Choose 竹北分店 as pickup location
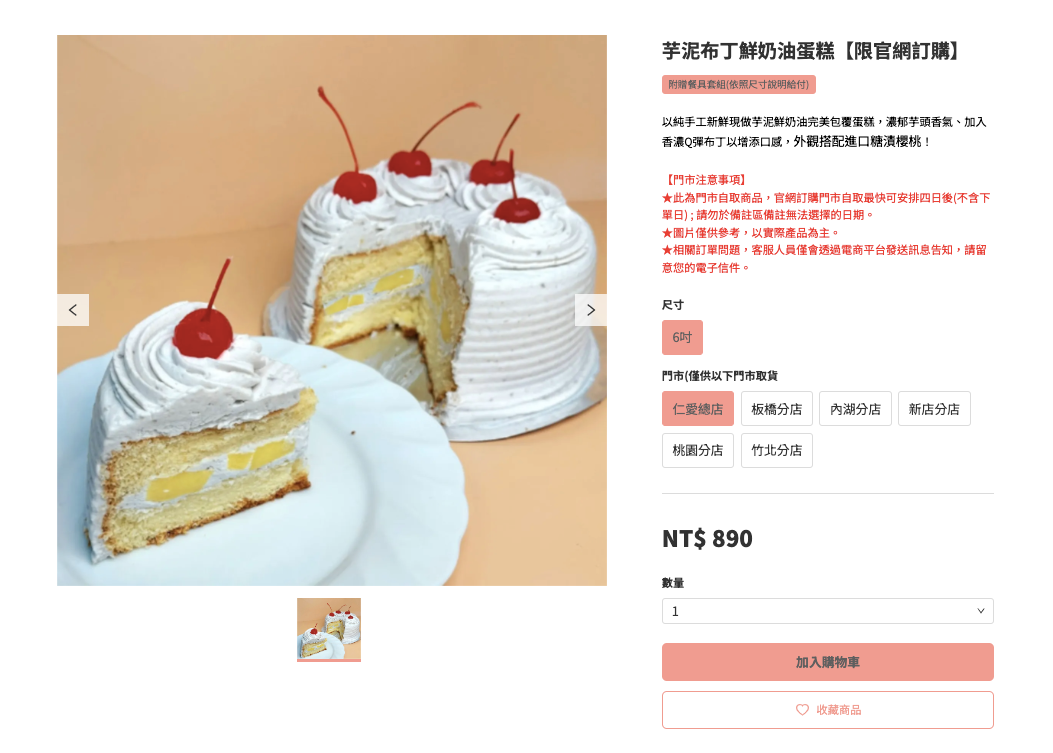This screenshot has width=1053, height=753. pyautogui.click(x=777, y=451)
